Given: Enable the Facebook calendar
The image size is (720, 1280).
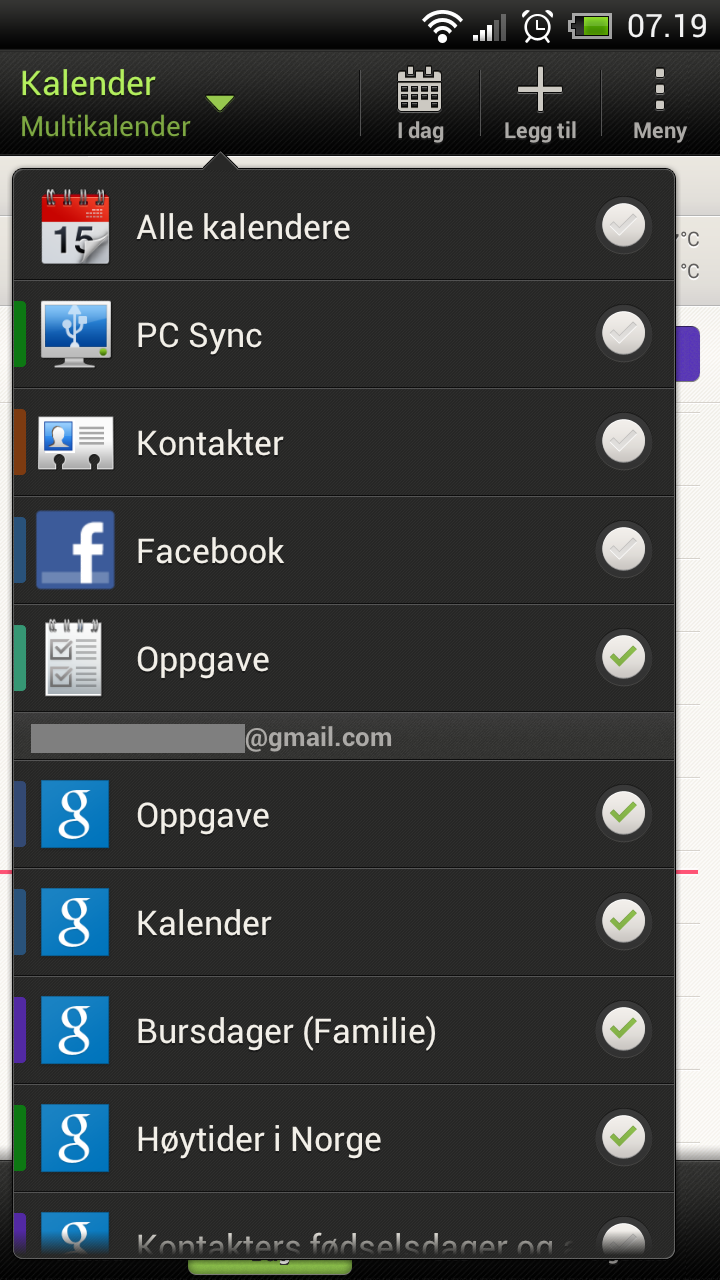Looking at the screenshot, I should pyautogui.click(x=344, y=551).
